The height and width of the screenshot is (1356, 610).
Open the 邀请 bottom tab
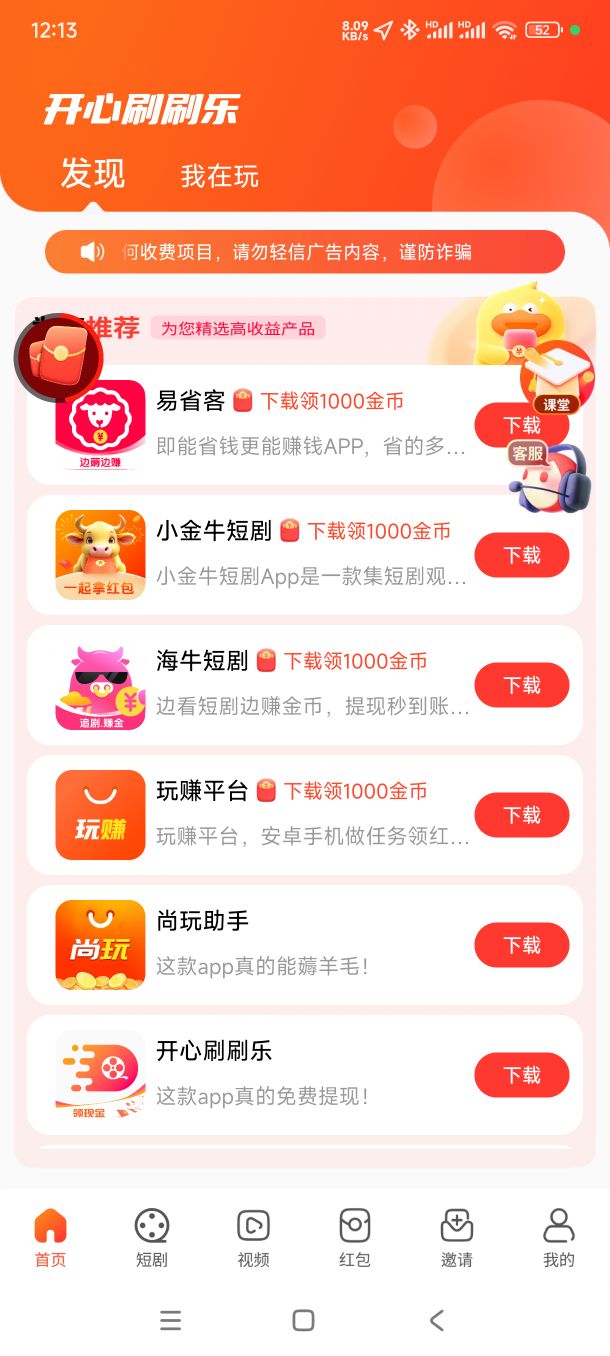457,1237
